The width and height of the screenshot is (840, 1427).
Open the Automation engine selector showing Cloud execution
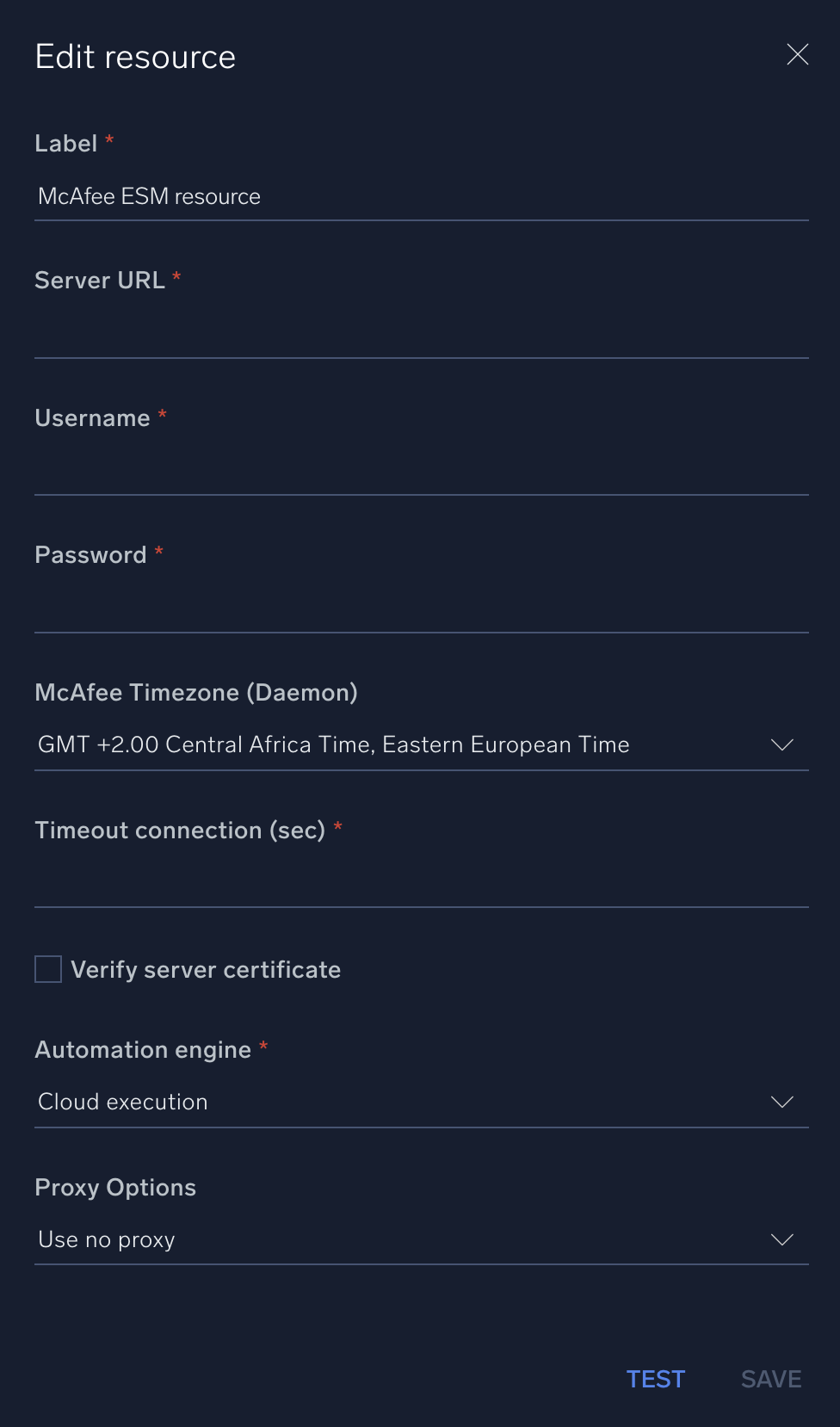422,1102
